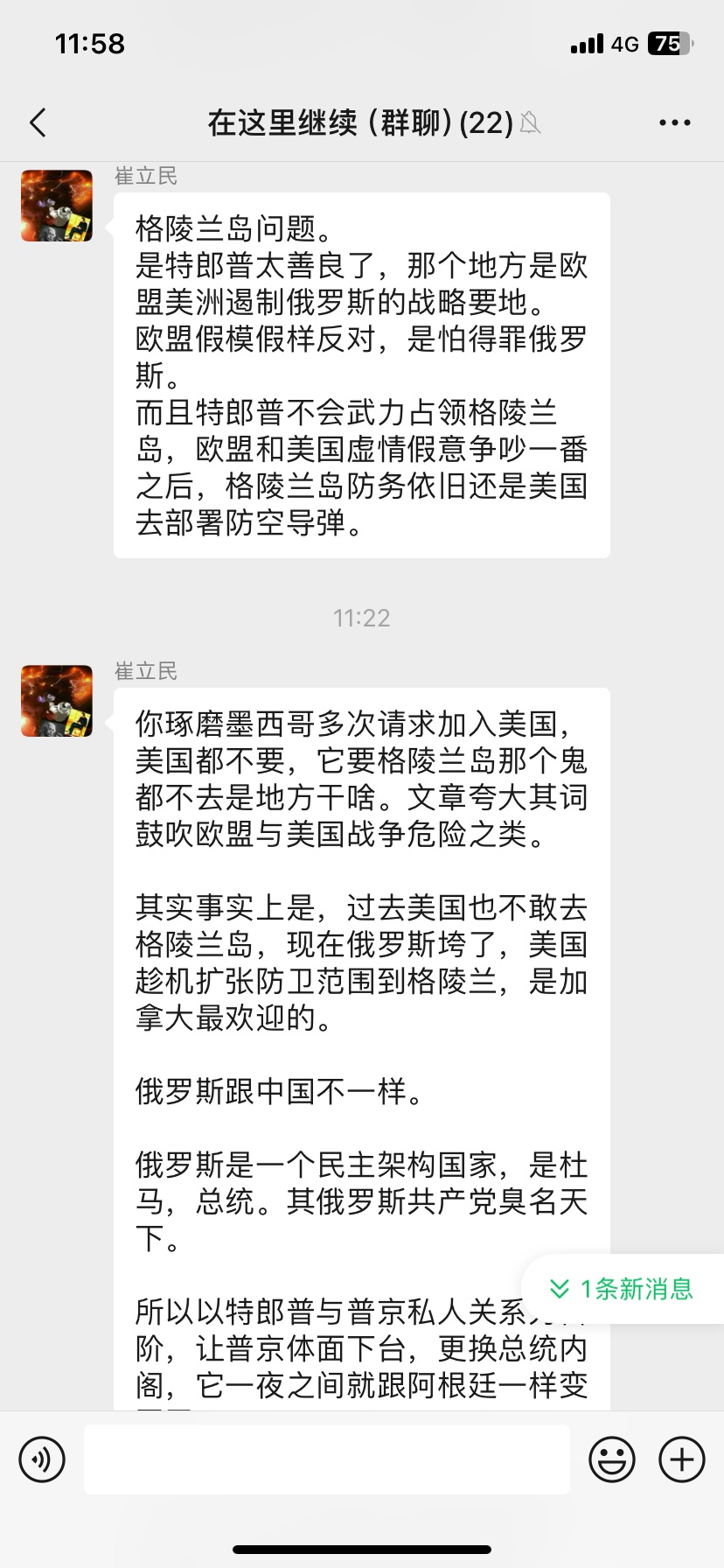Open 崔立民's avatar beside 格陵兰岛问题 message
The image size is (724, 1568).
[x=57, y=206]
